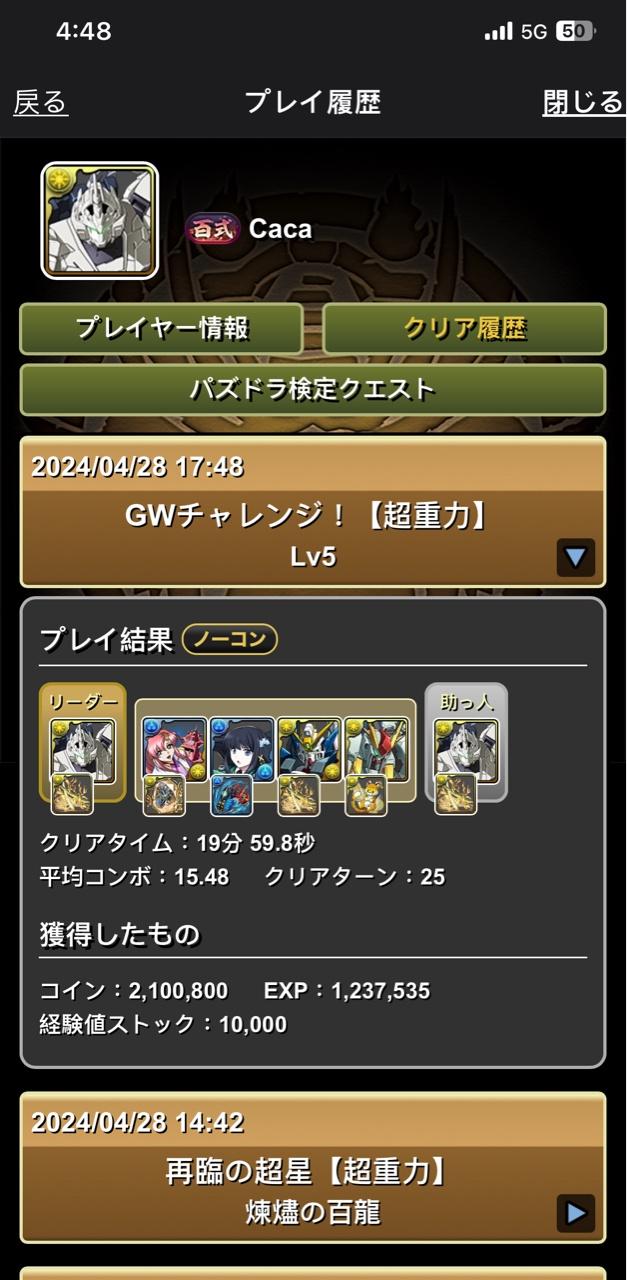
Task: Open the パズドラ検定クエスト button
Action: tap(313, 389)
